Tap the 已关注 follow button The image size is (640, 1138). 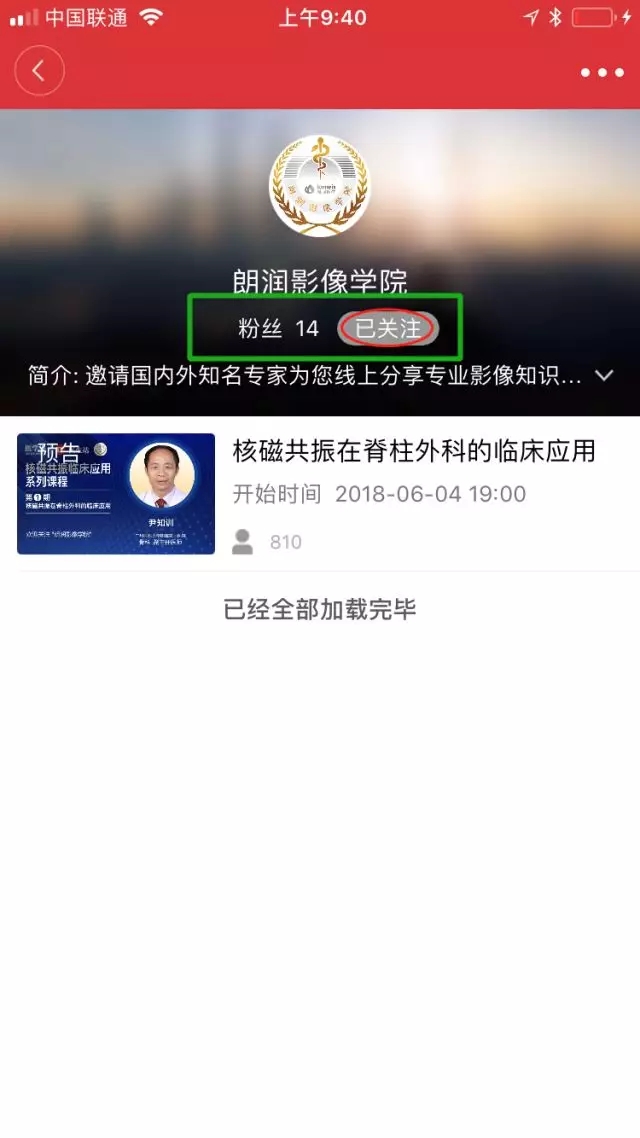388,328
